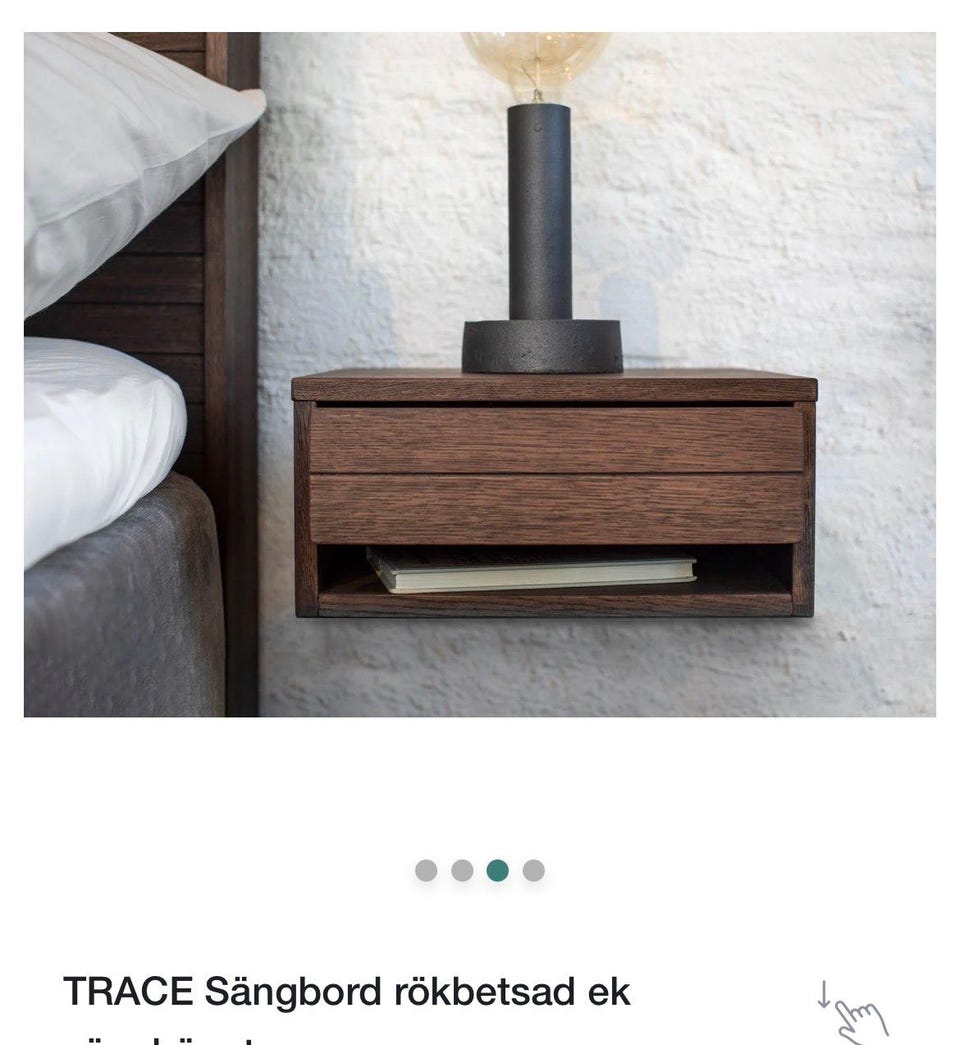The image size is (960, 1045).
Task: Switch to the last image via indicator dot
Action: click(535, 870)
